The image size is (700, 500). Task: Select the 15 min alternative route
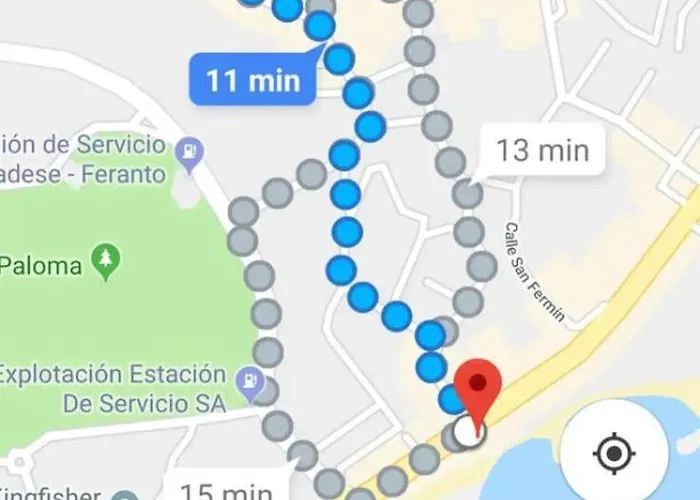tap(225, 490)
